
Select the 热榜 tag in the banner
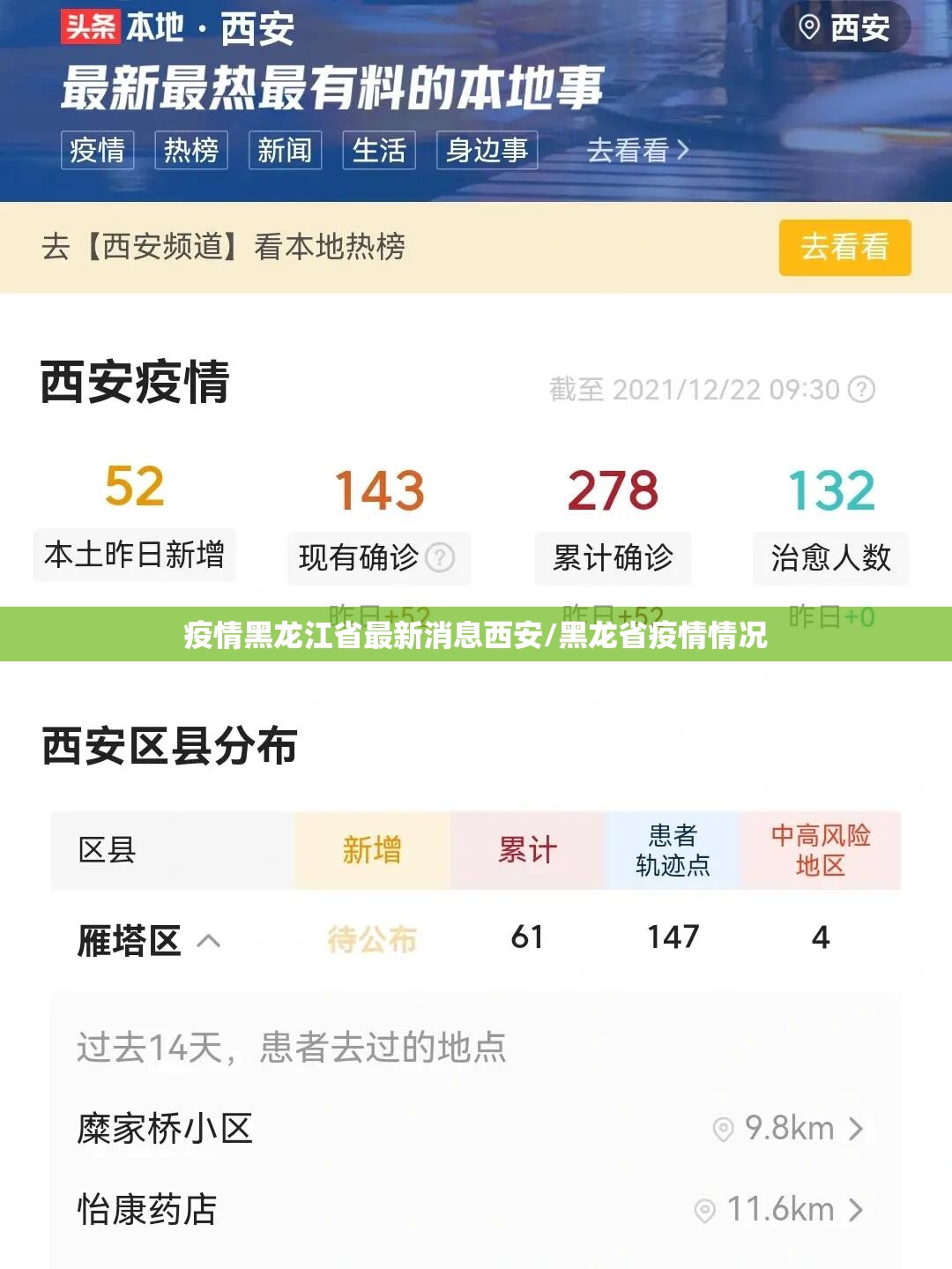point(191,150)
